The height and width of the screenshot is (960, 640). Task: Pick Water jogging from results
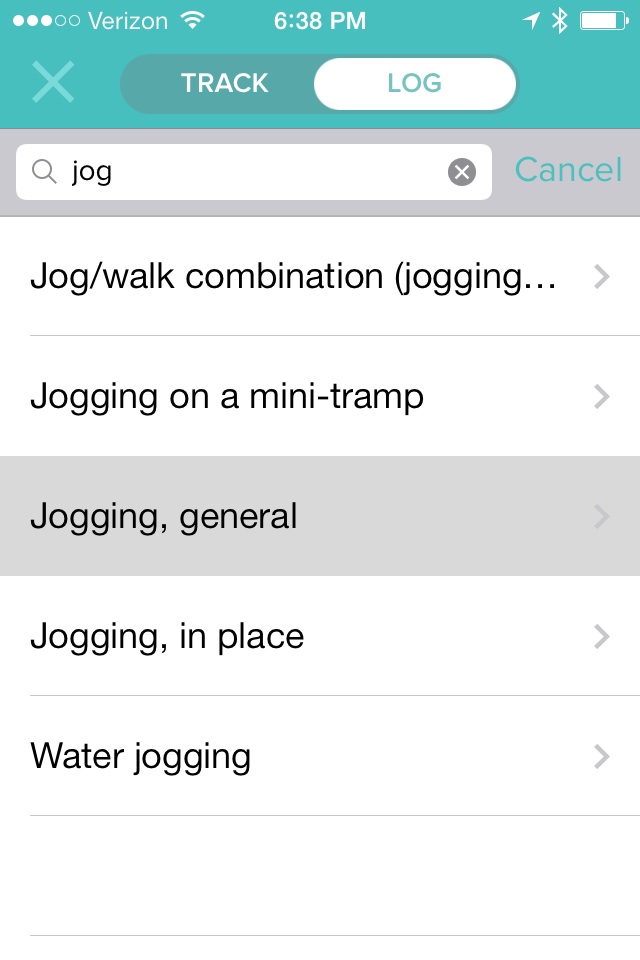tap(320, 756)
